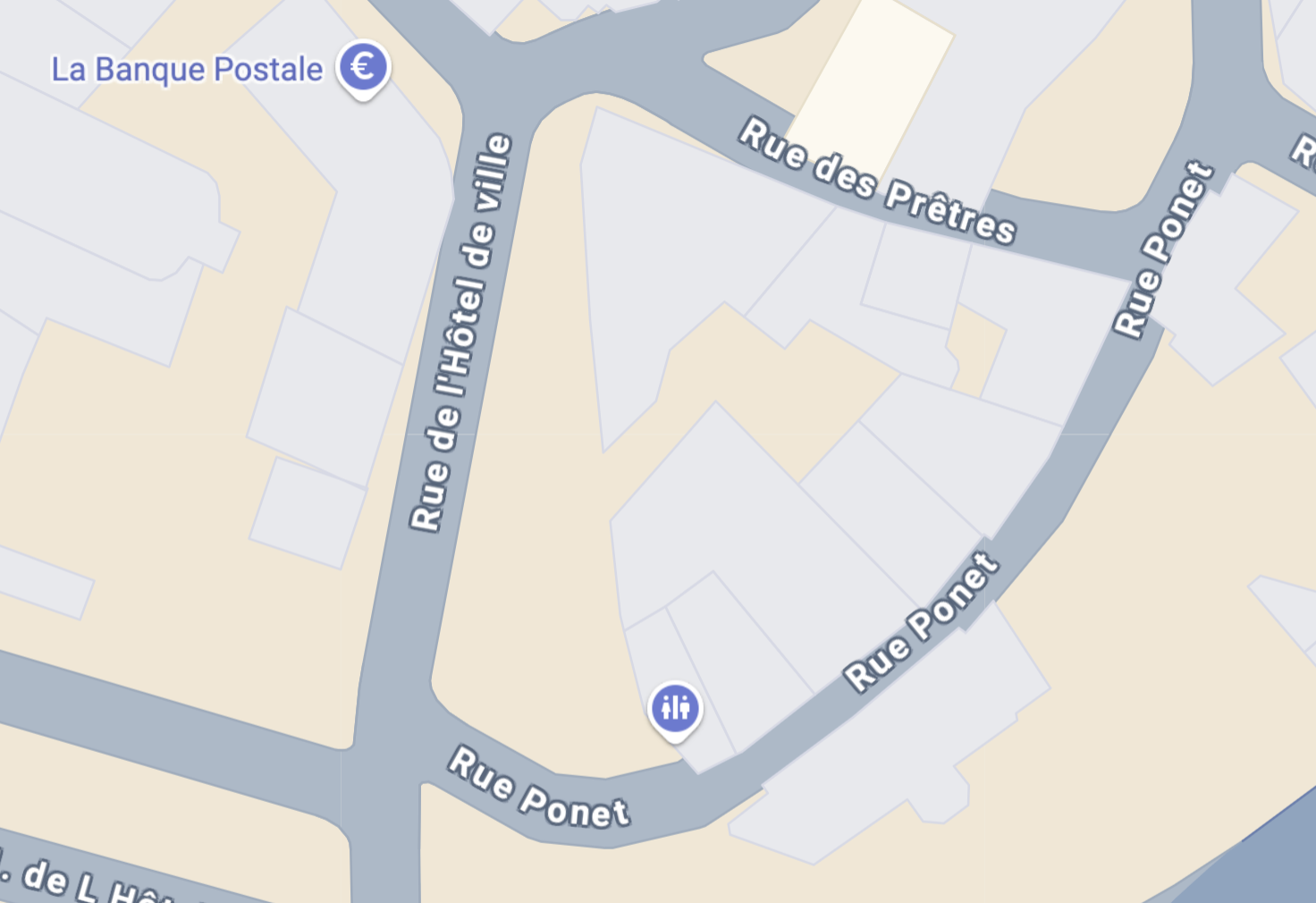Screen dimensions: 1316x903
Task: Tap the public restroom marker on Rue Ponet
Action: click(x=675, y=708)
